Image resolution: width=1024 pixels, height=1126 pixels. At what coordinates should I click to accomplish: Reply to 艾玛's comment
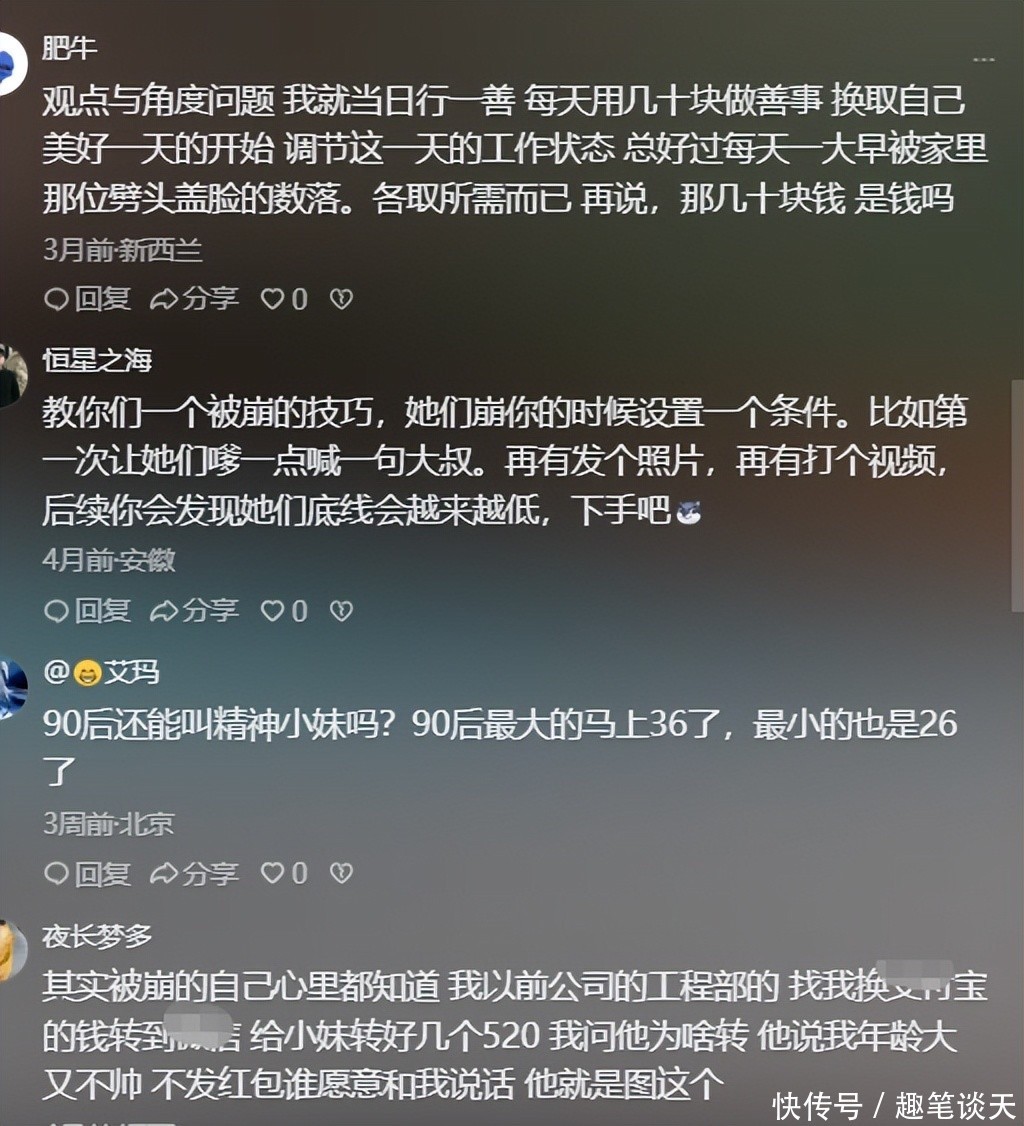[x=88, y=873]
